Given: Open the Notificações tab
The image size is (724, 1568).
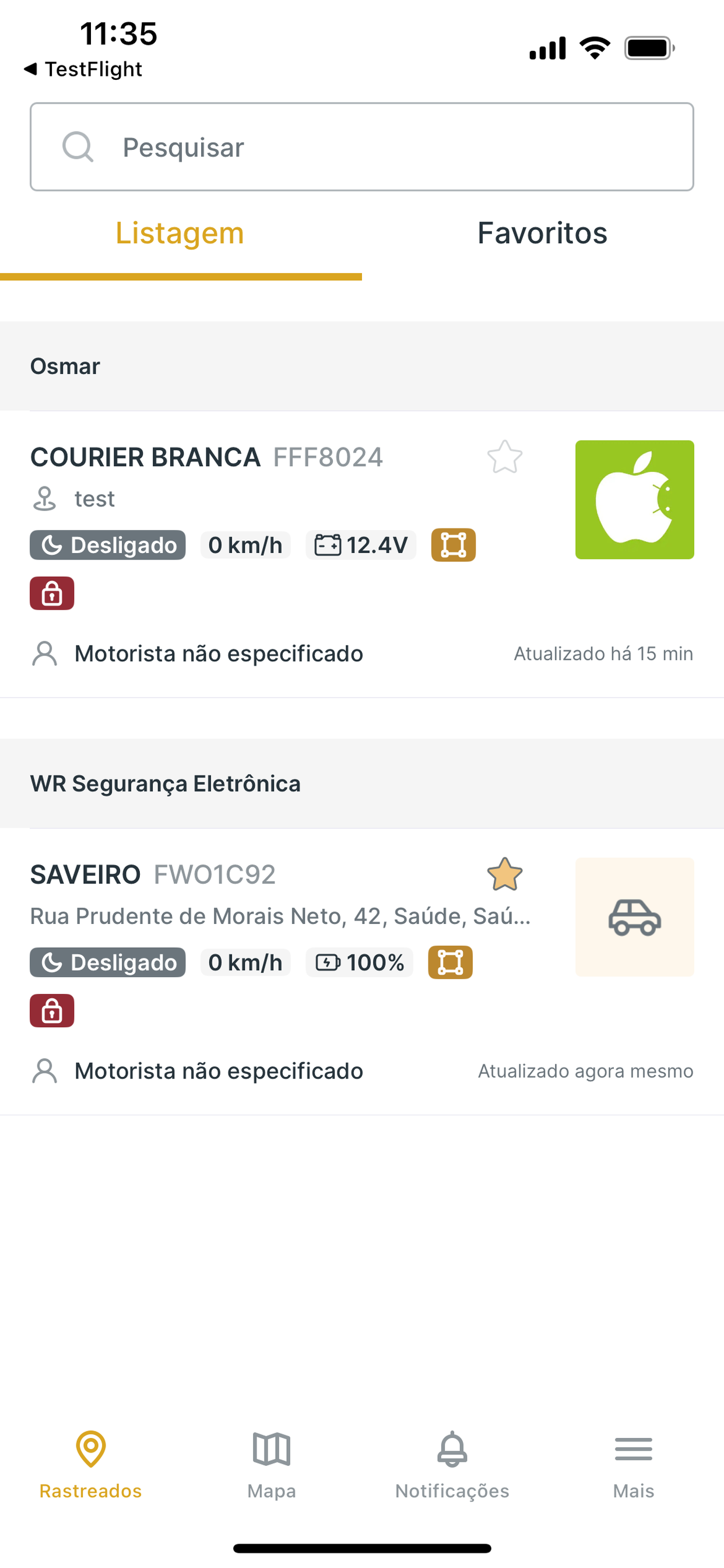Looking at the screenshot, I should [452, 1465].
